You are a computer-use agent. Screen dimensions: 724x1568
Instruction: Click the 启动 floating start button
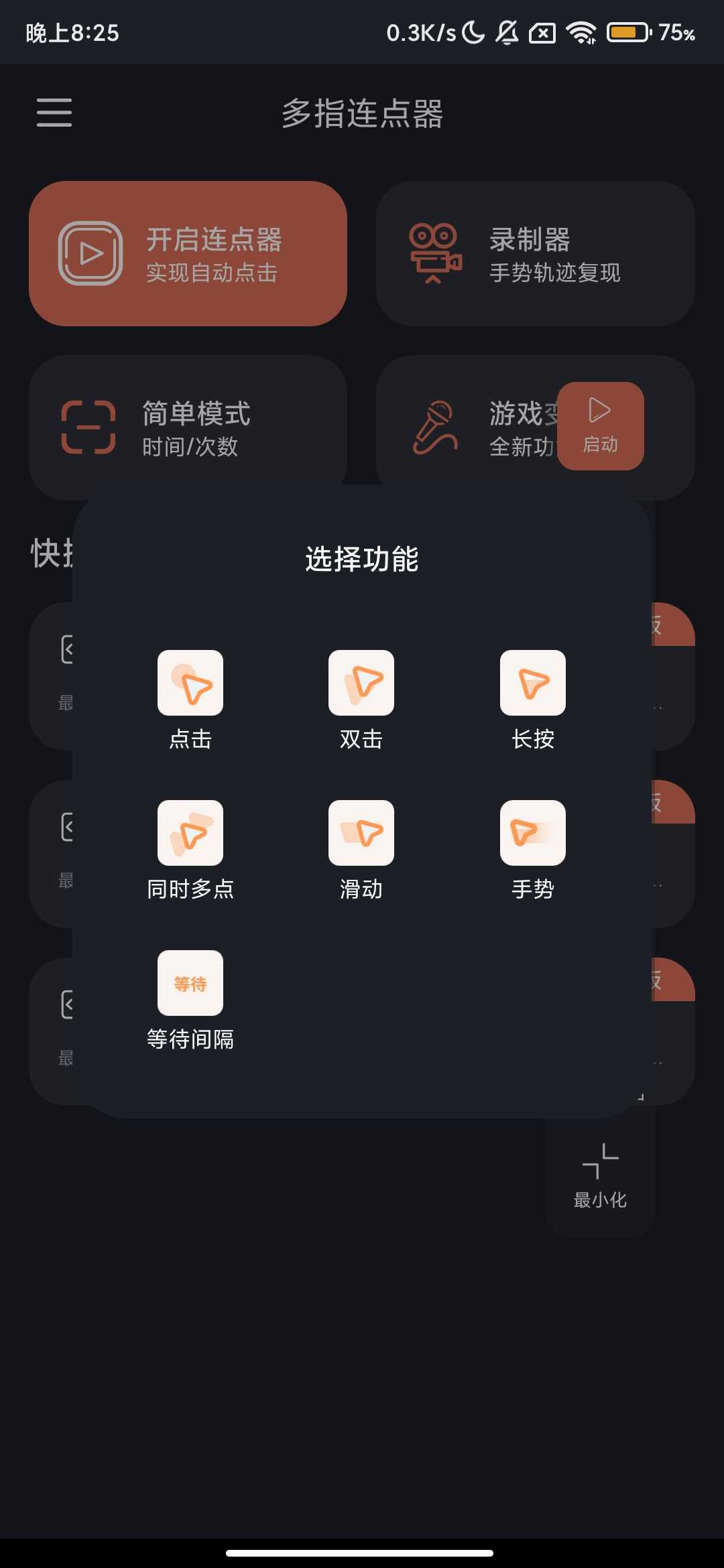[x=600, y=427]
